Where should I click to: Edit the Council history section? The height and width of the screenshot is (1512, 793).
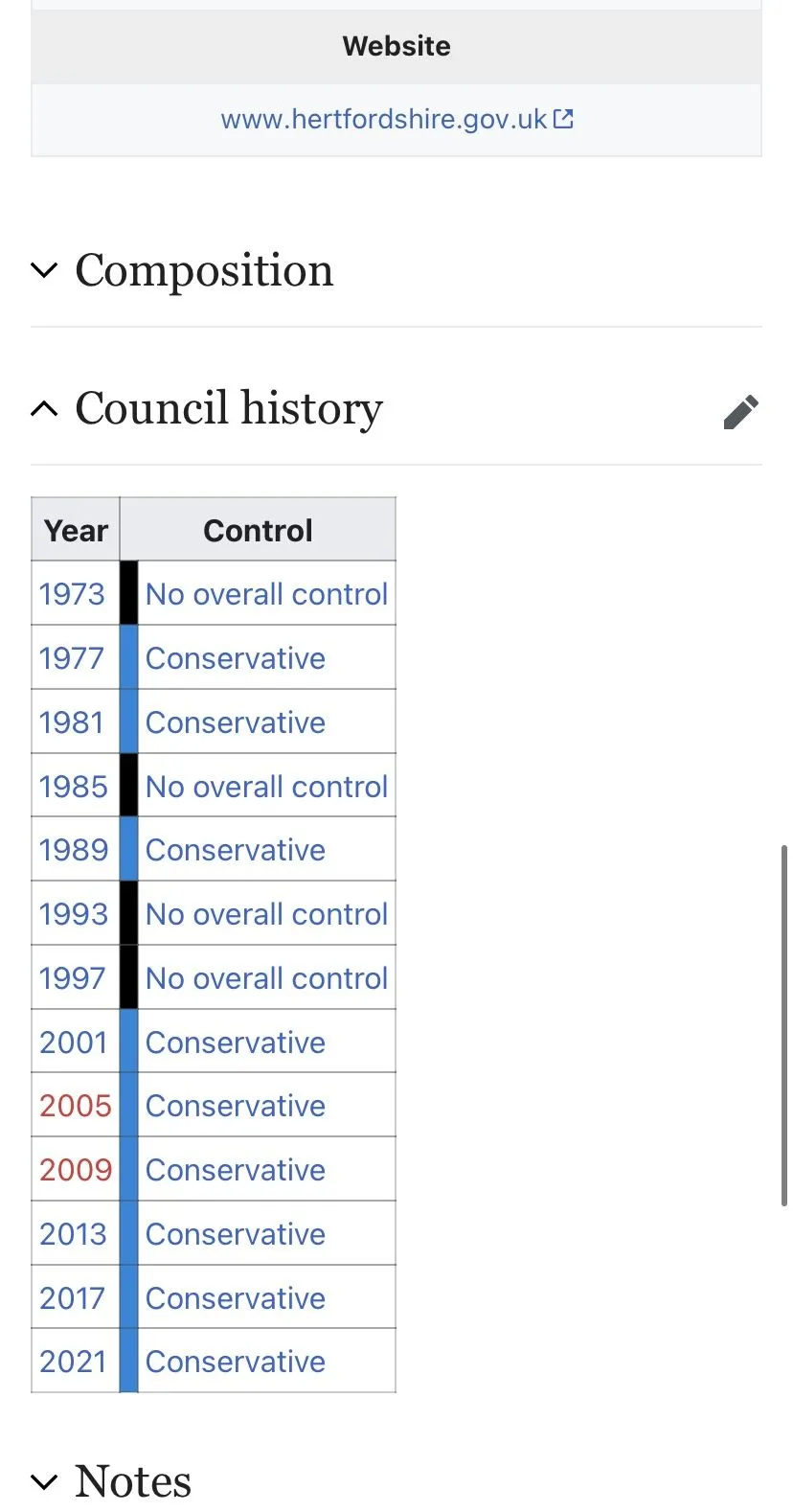point(740,412)
